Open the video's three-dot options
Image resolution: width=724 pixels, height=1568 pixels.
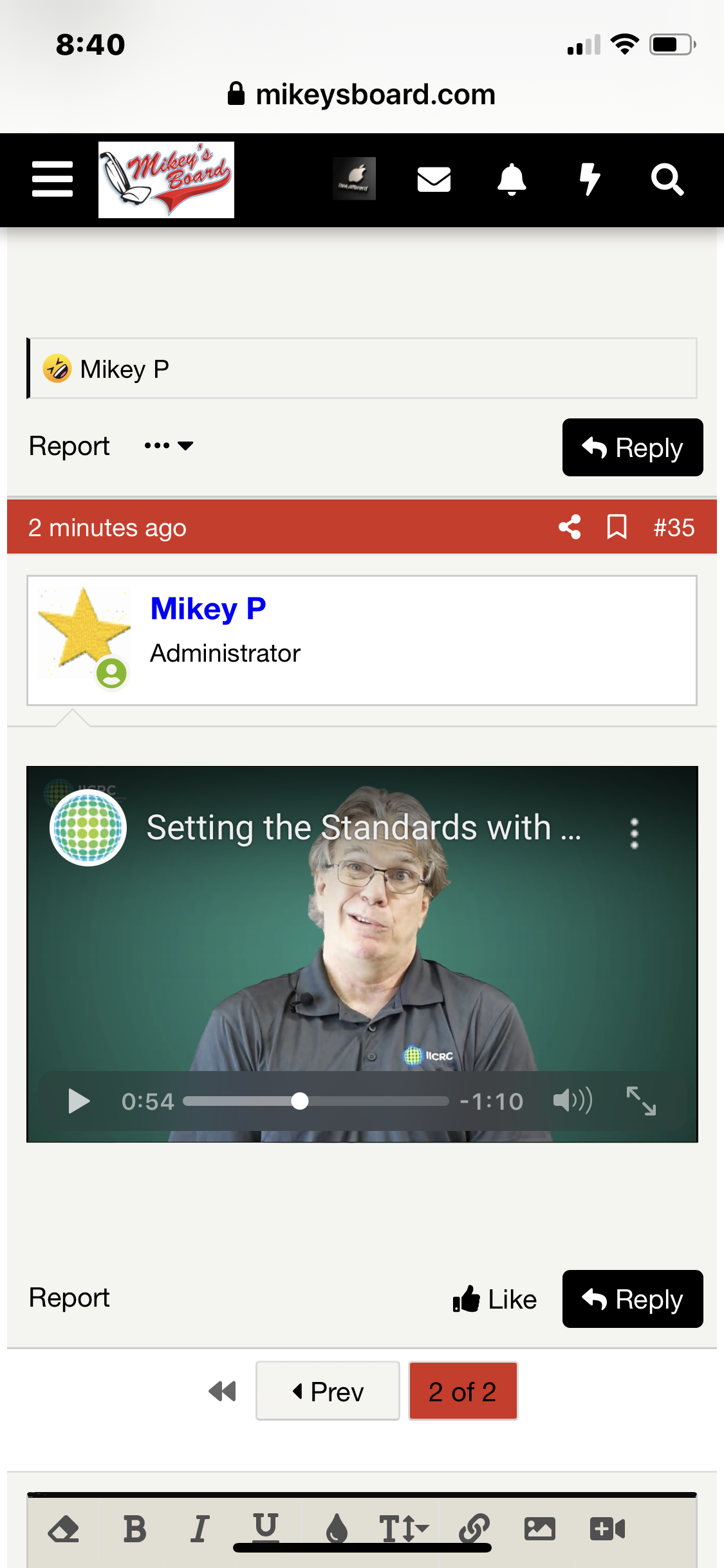coord(634,834)
